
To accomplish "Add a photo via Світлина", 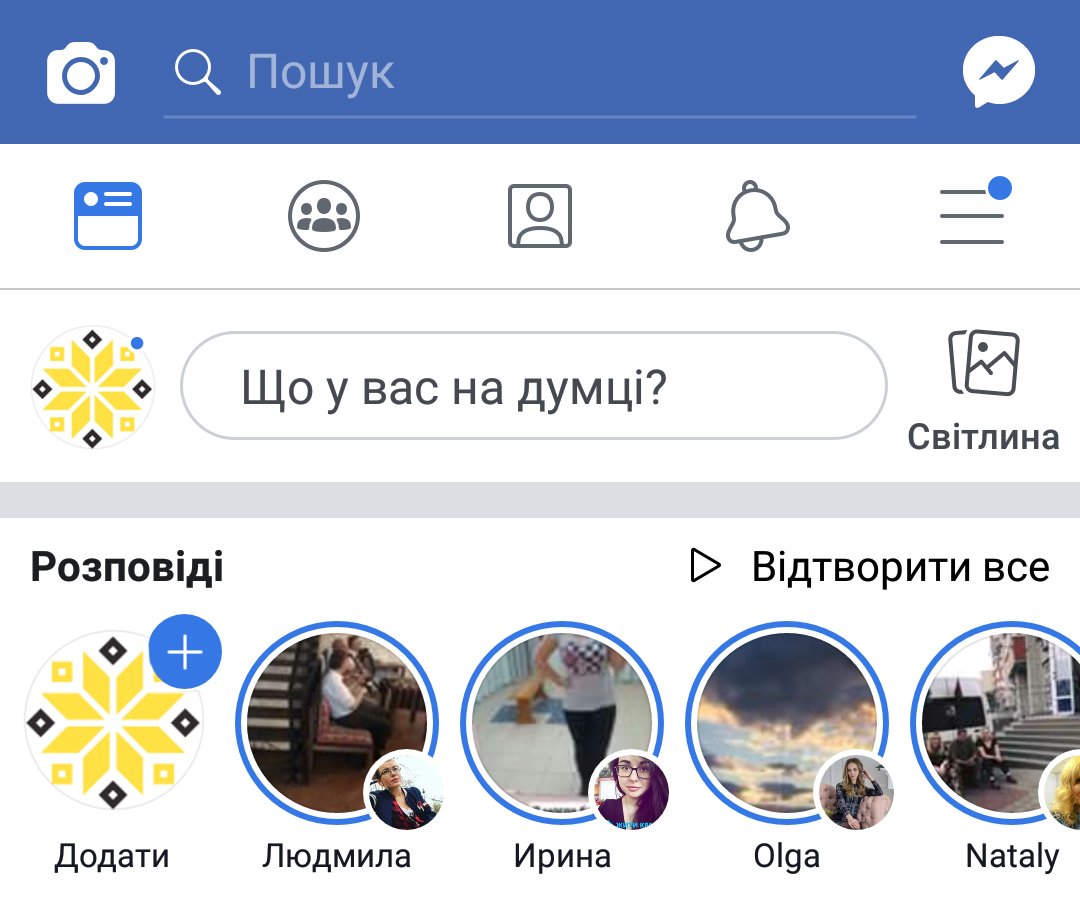I will tap(983, 390).
